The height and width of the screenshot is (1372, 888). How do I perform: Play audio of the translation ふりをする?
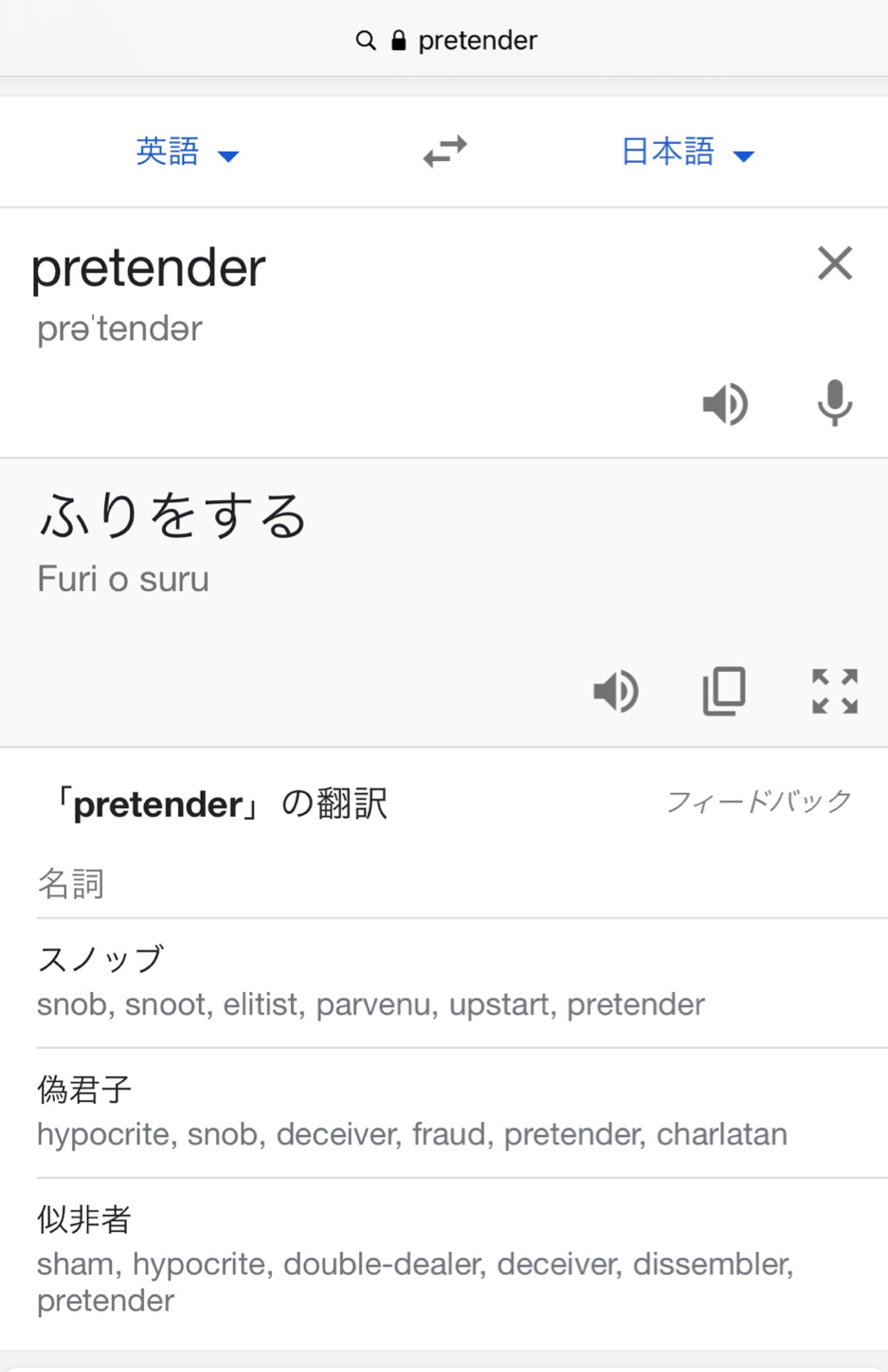(x=616, y=691)
